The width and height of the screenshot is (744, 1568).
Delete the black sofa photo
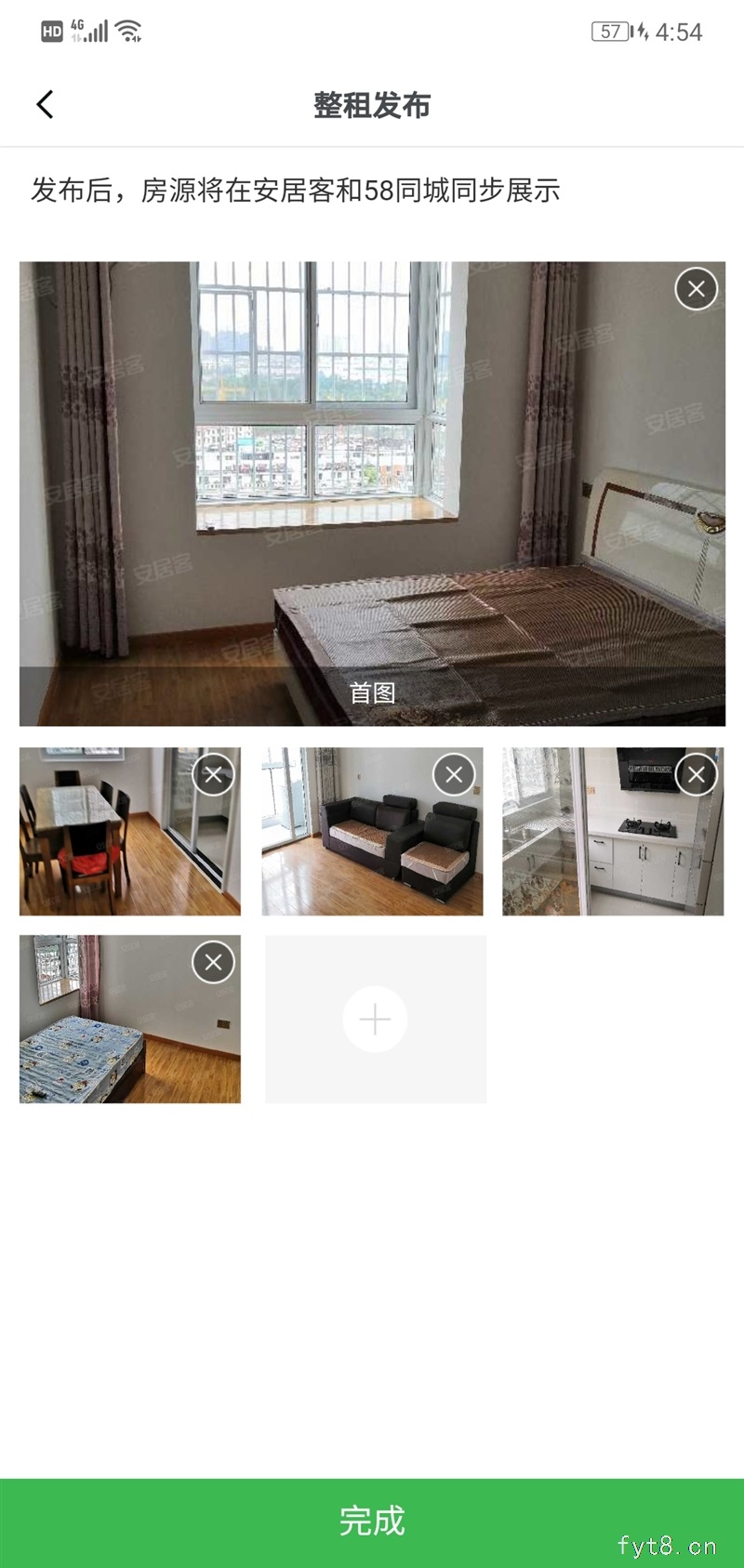[x=454, y=774]
